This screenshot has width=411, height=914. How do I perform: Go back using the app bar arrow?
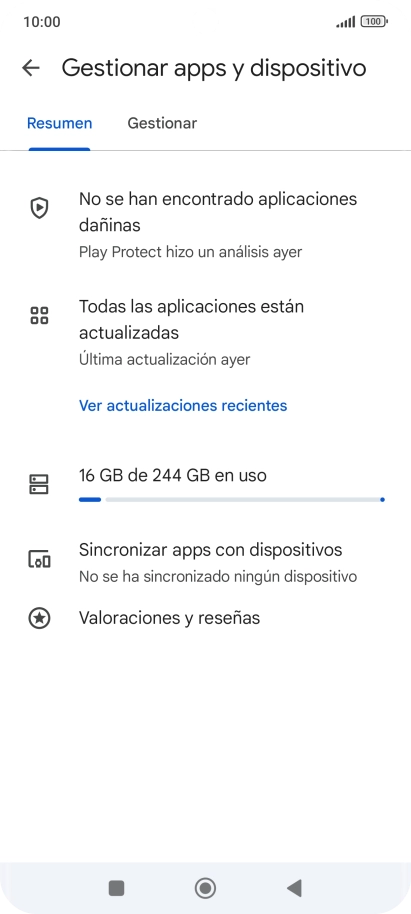coord(31,68)
